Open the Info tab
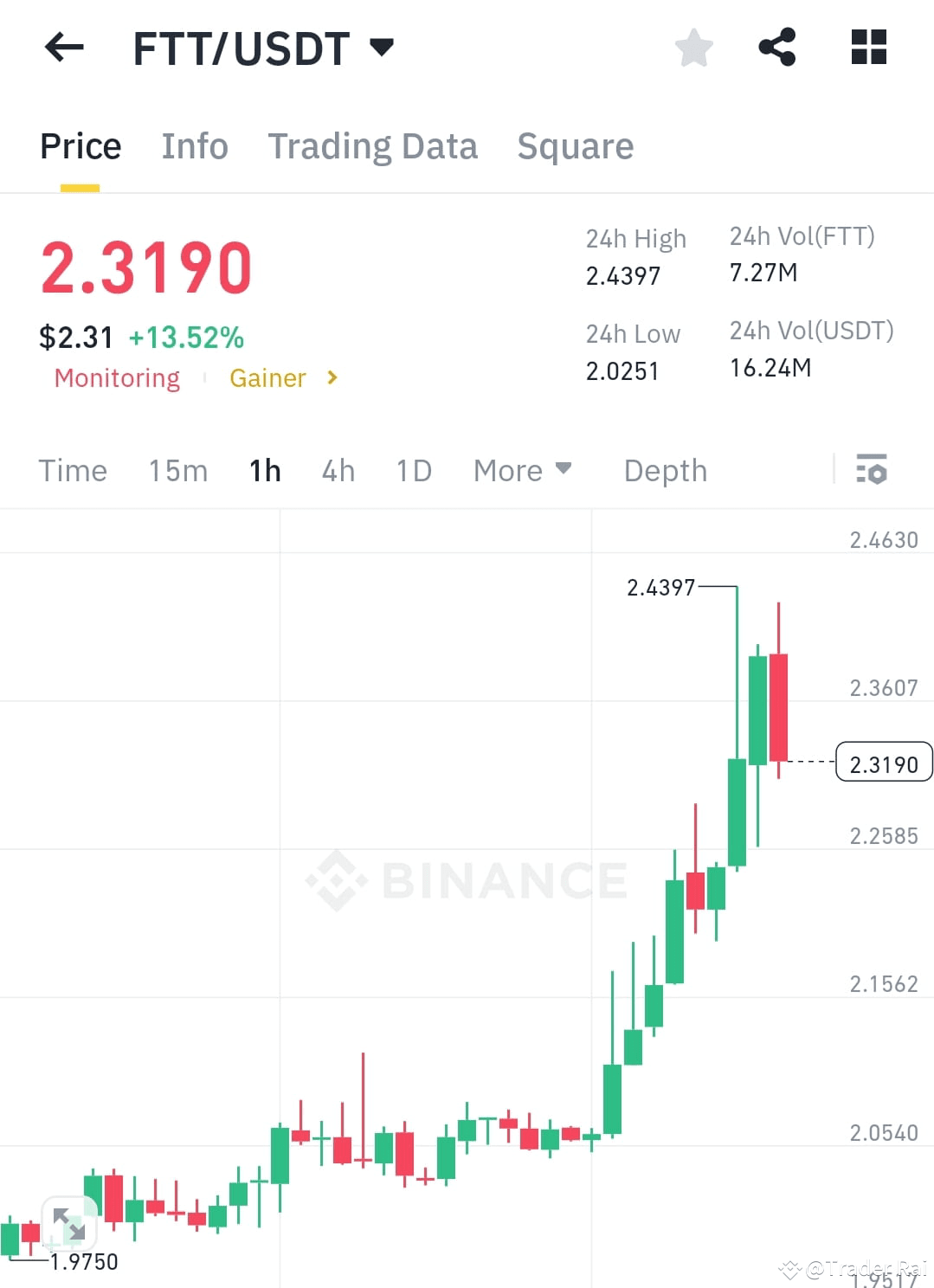Viewport: 934px width, 1288px height. [194, 145]
